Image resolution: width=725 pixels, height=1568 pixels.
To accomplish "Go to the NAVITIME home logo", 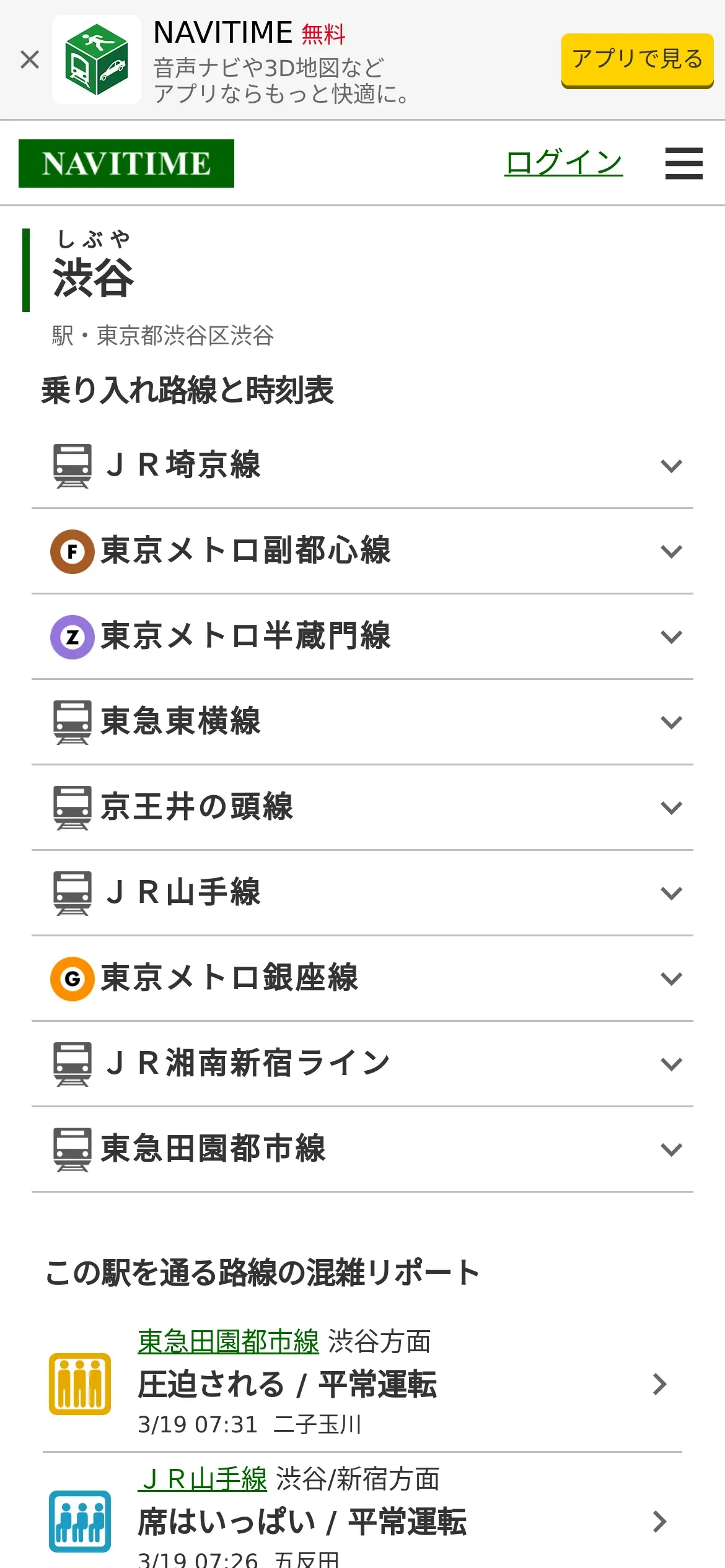I will point(126,163).
